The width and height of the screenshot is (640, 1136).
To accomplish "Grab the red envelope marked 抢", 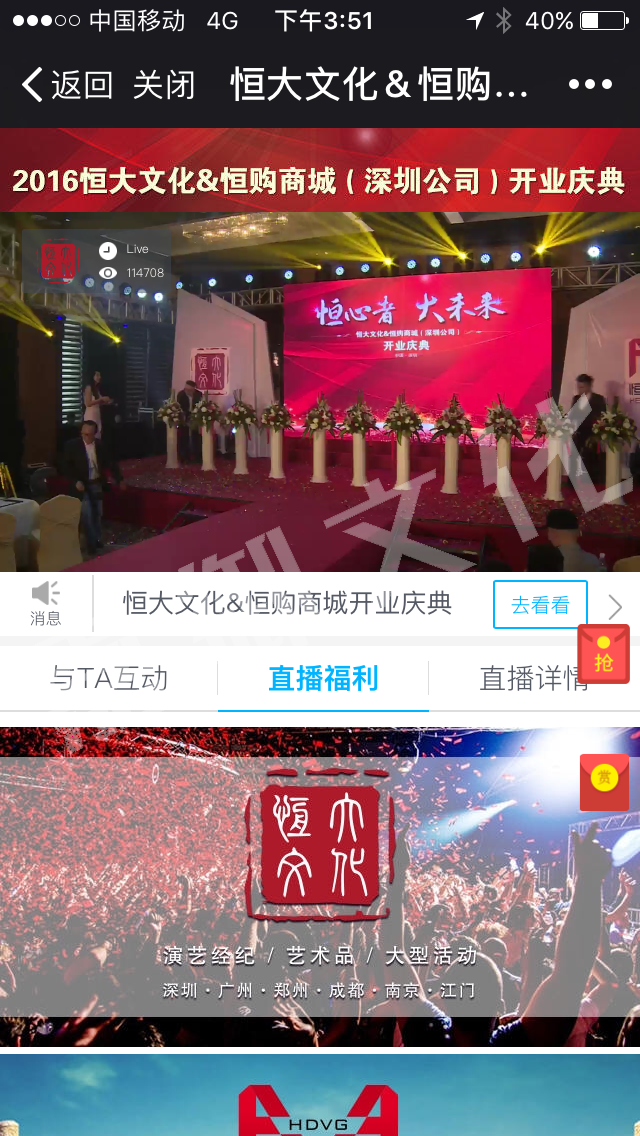I will tap(603, 654).
